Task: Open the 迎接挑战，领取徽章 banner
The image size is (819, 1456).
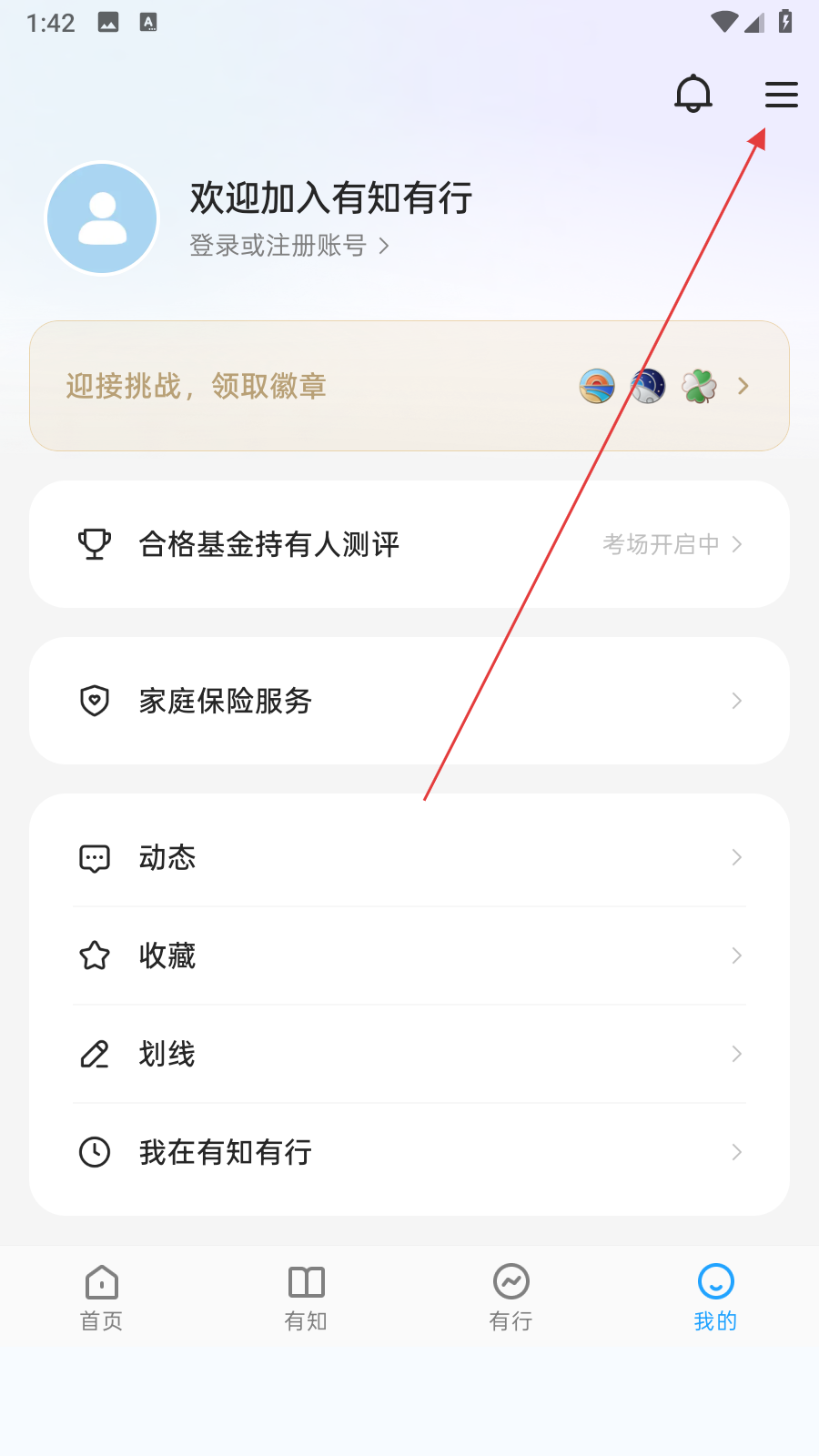Action: point(409,386)
